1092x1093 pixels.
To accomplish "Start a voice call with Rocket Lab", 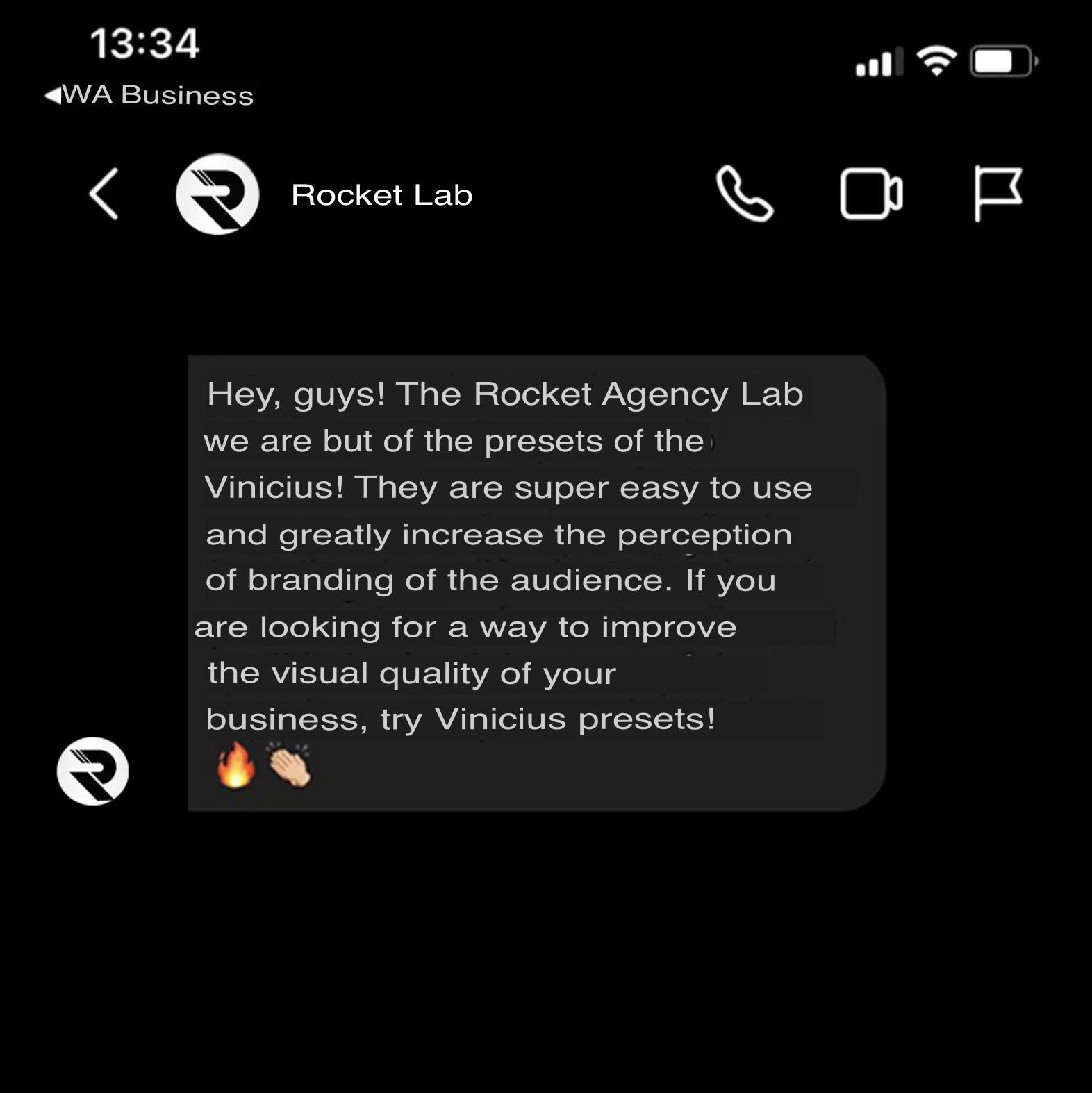I will 745,194.
